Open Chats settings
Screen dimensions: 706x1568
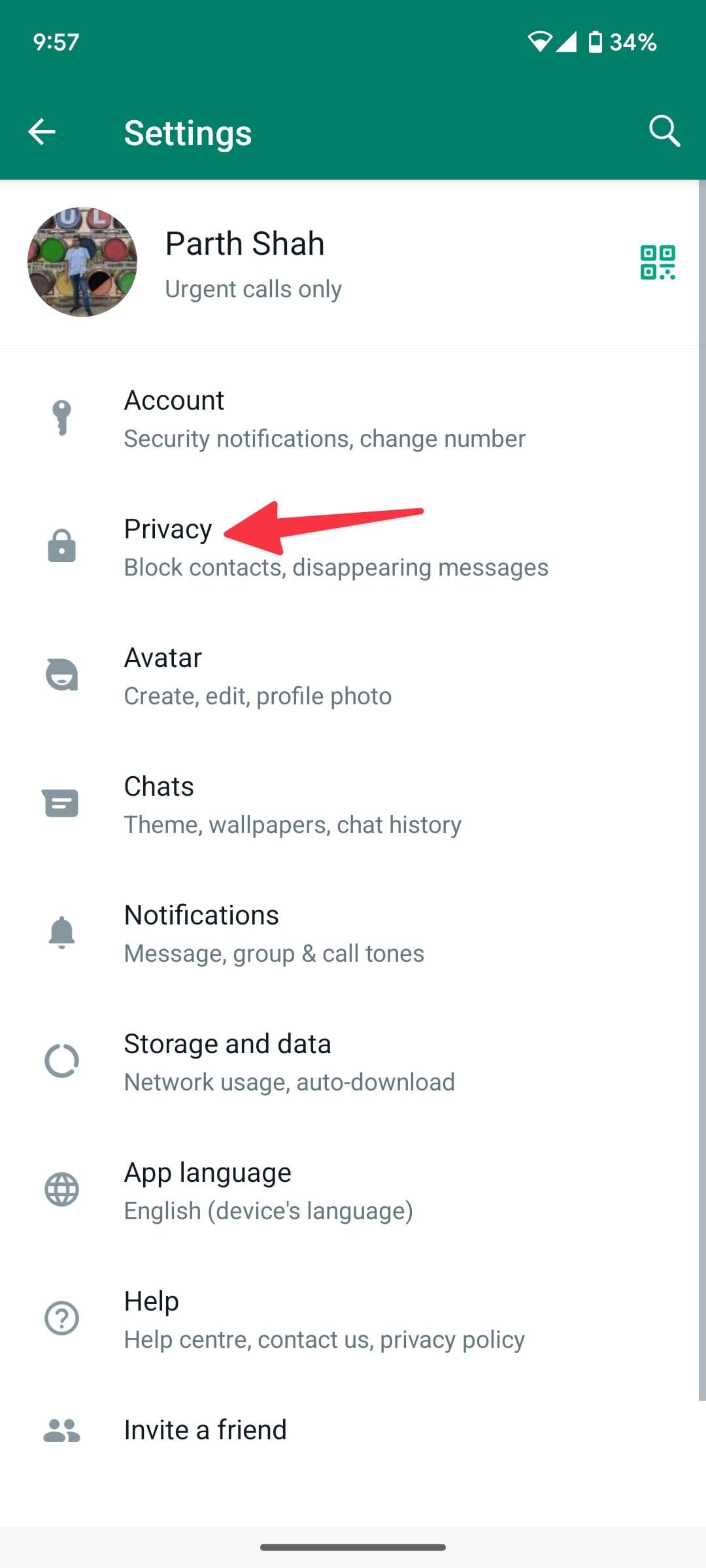(292, 804)
